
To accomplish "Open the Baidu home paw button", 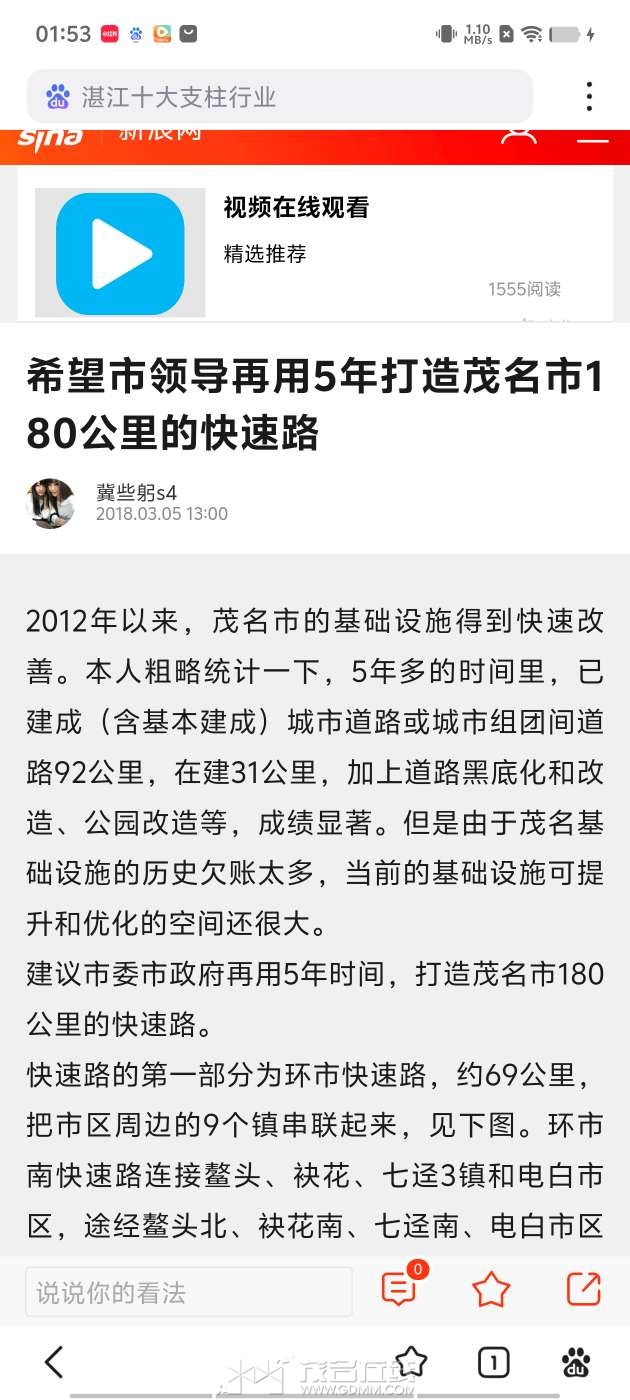I will click(x=576, y=1362).
